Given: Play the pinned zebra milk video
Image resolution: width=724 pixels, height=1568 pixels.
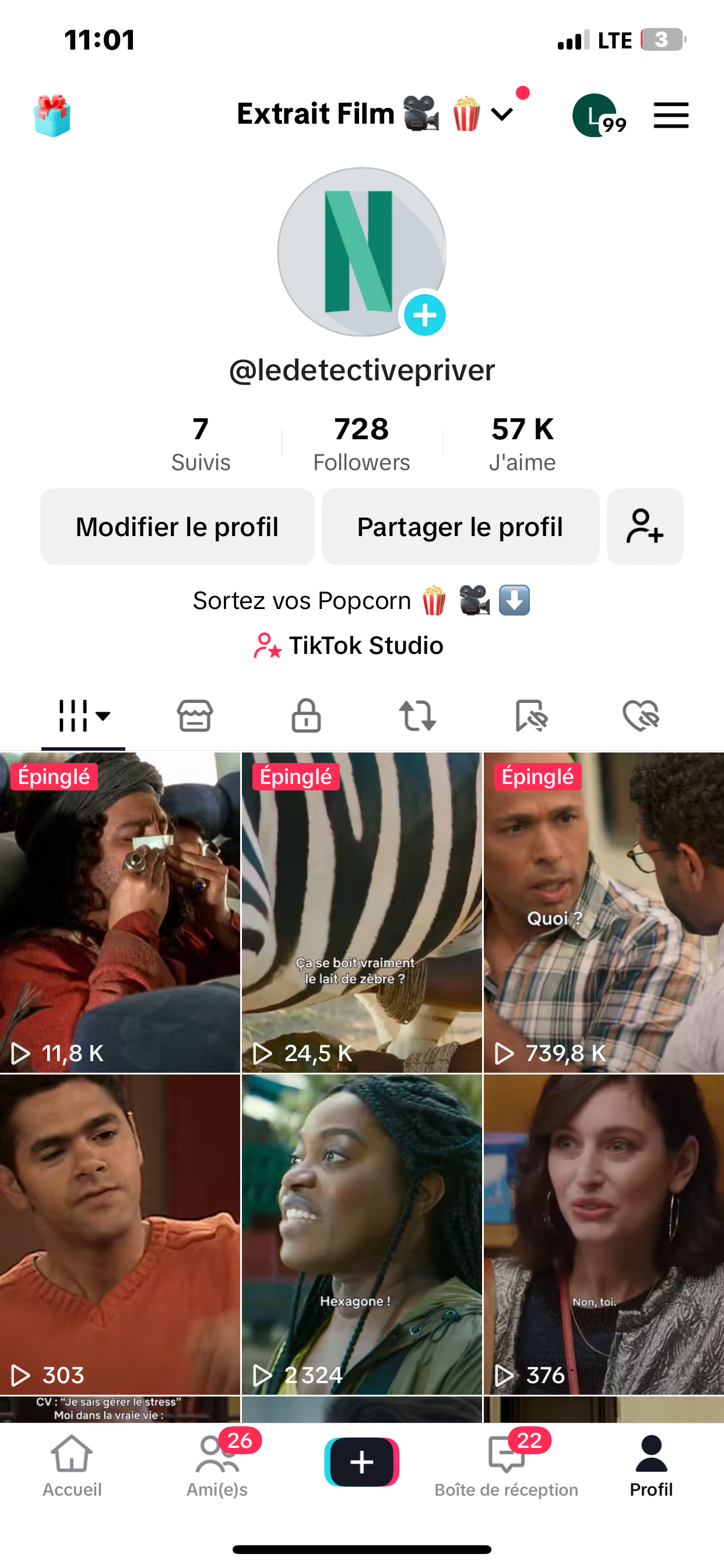Looking at the screenshot, I should pos(361,912).
